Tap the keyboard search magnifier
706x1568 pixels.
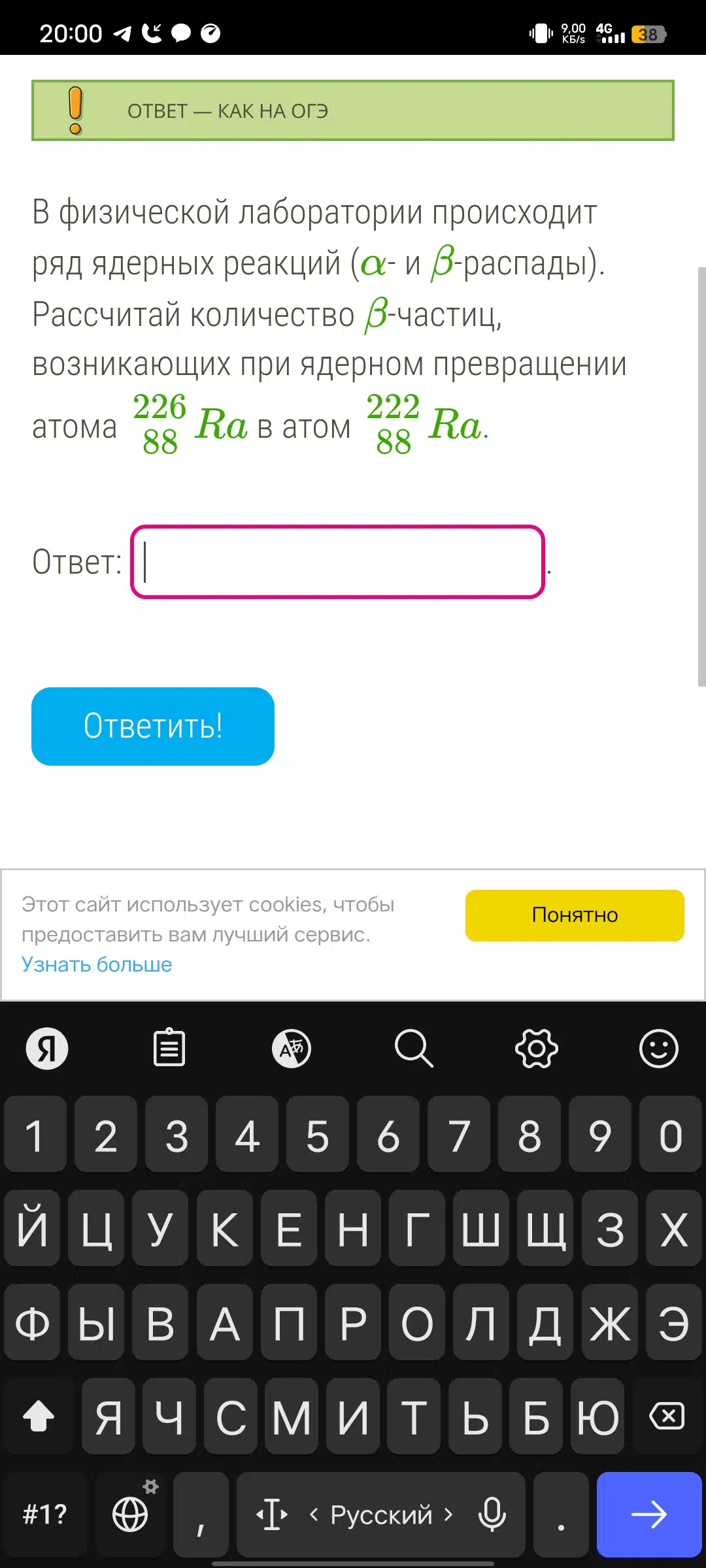pyautogui.click(x=414, y=1048)
